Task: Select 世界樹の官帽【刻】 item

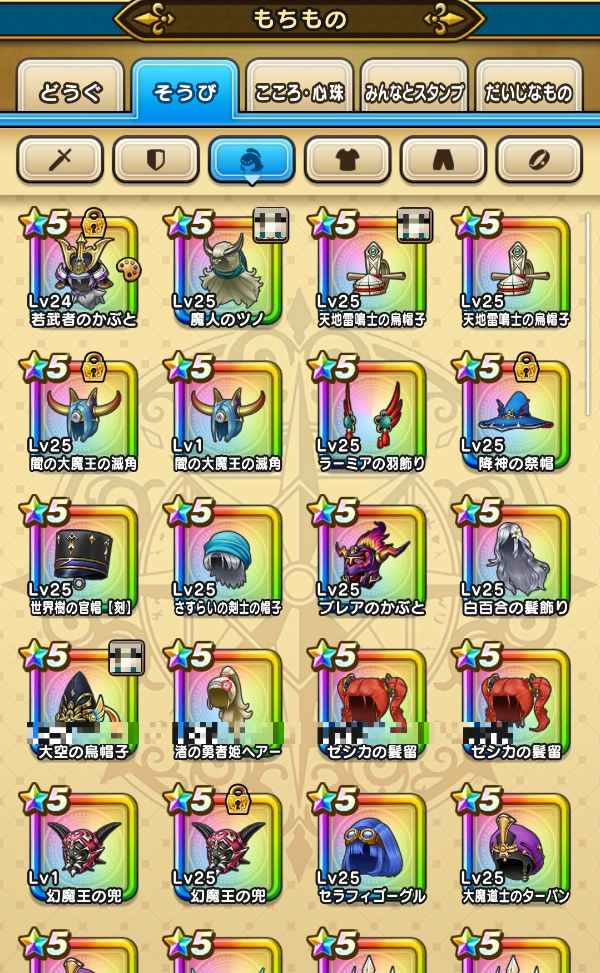Action: point(83,561)
